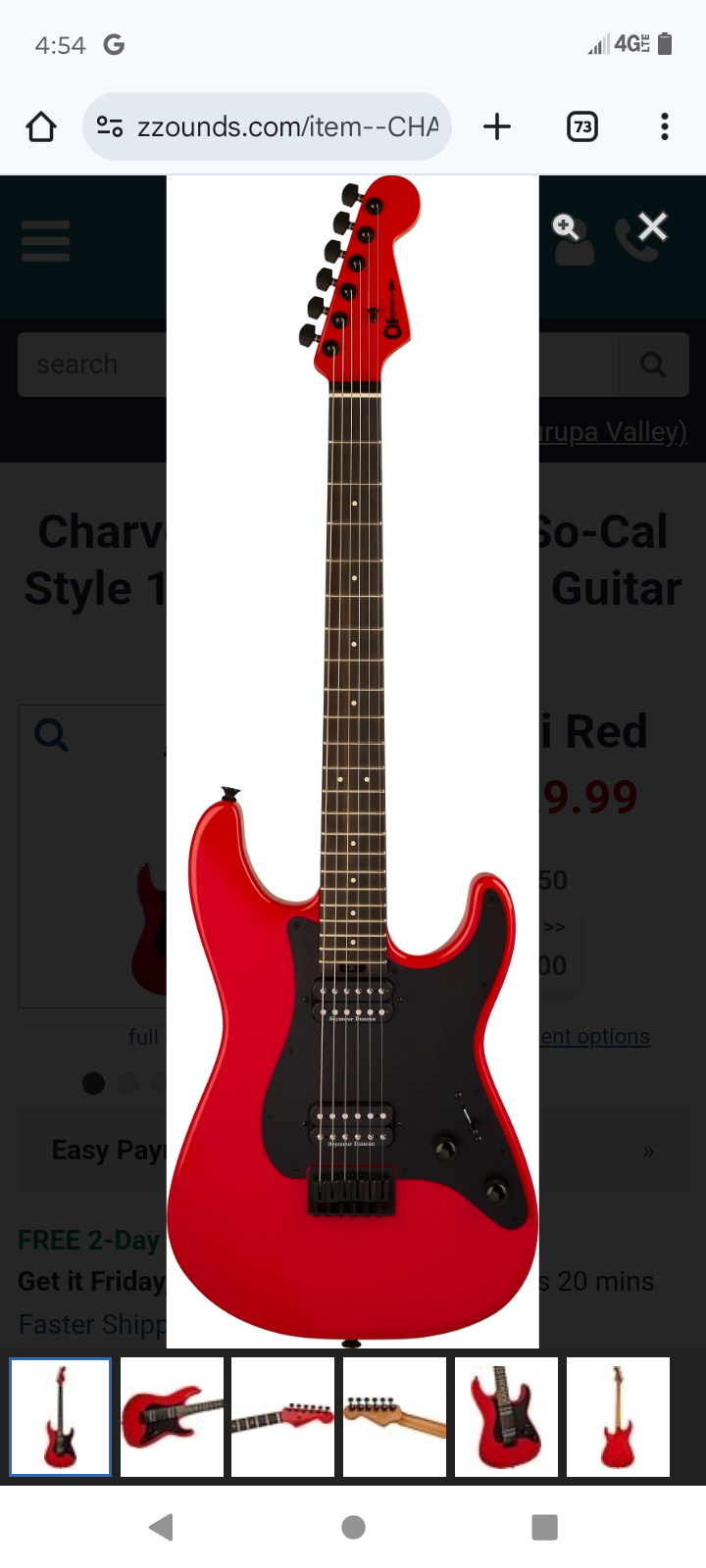View the guitar back thumbnail
The width and height of the screenshot is (706, 1568).
(618, 1417)
